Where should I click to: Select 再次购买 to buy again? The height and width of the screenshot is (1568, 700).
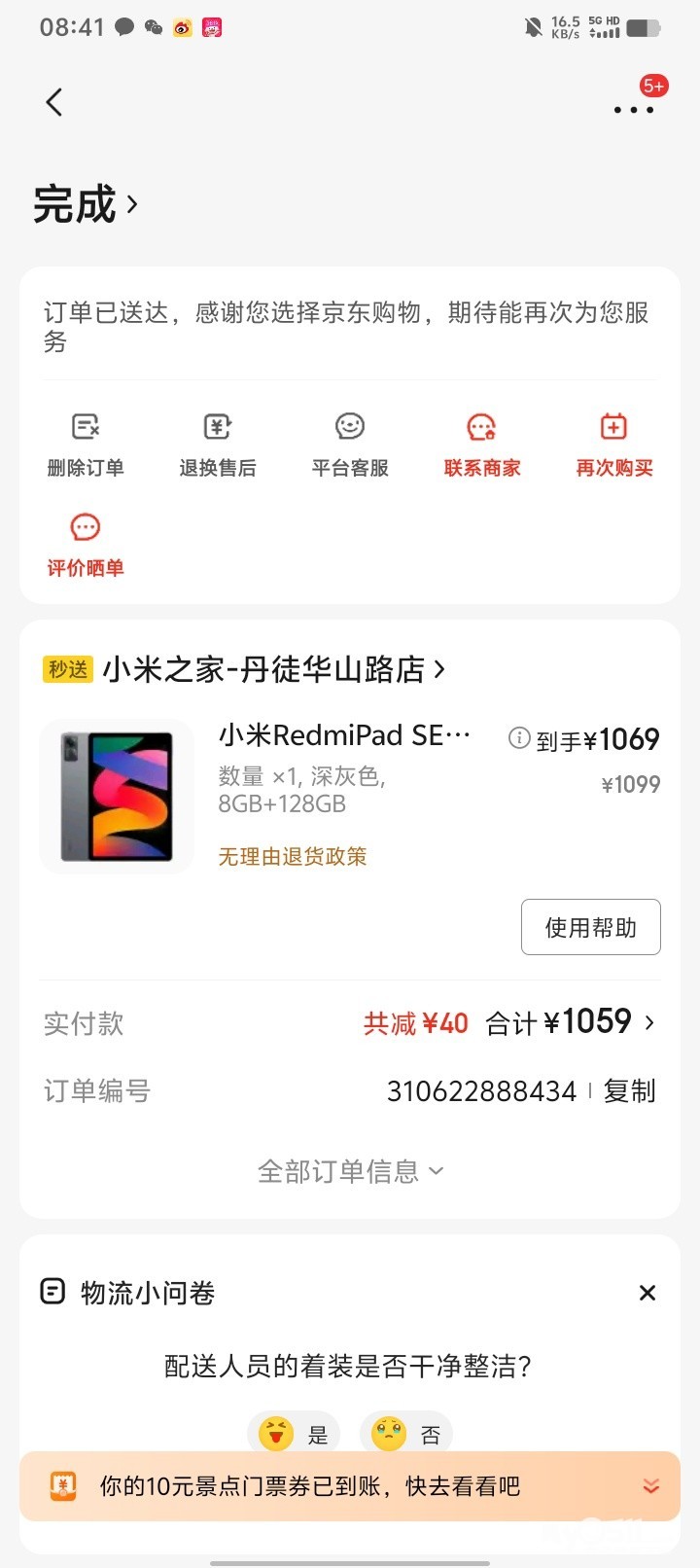pyautogui.click(x=614, y=445)
